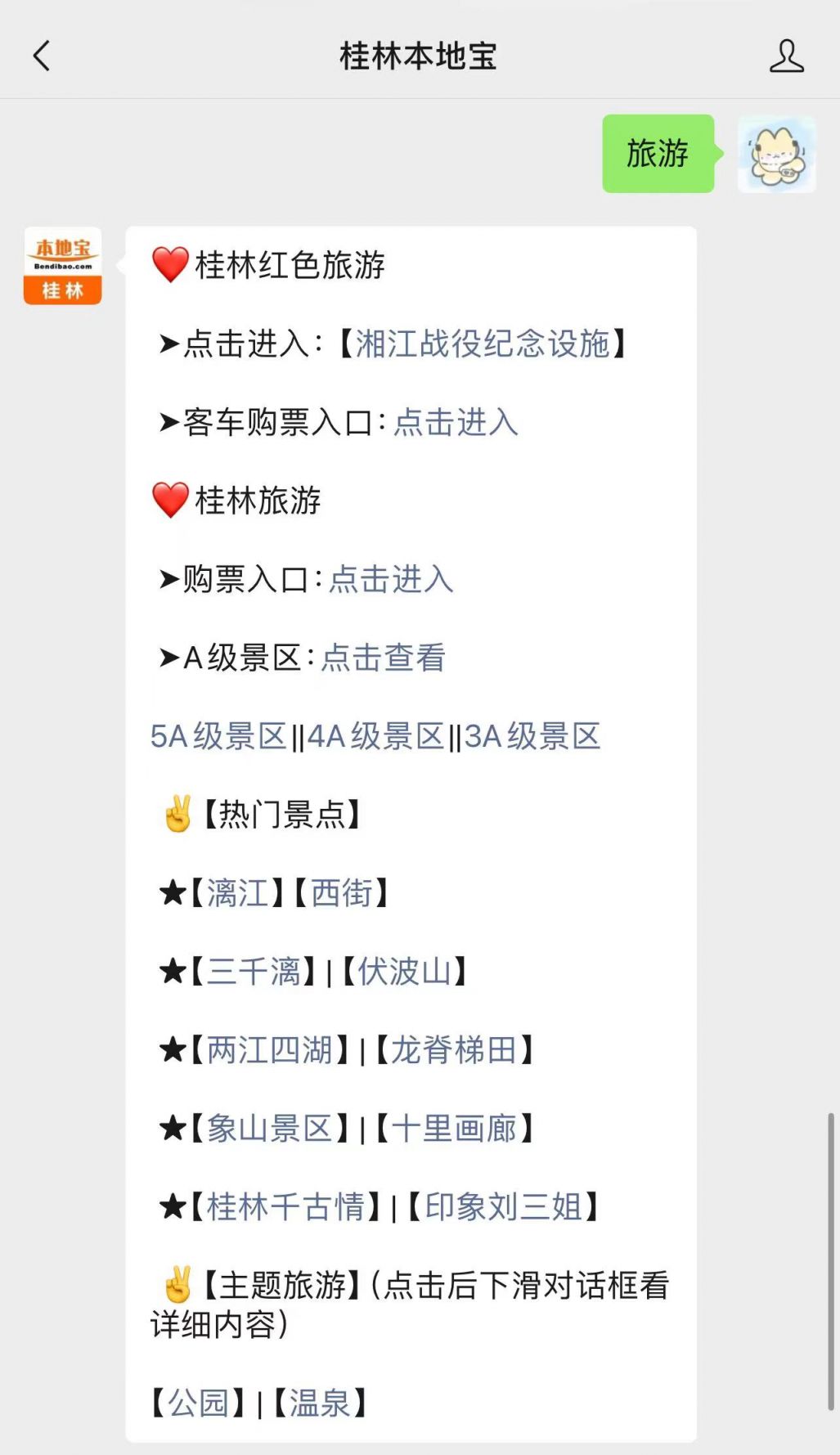Open the 湘江战役纪念设施 link
The image size is (840, 1455).
[483, 344]
